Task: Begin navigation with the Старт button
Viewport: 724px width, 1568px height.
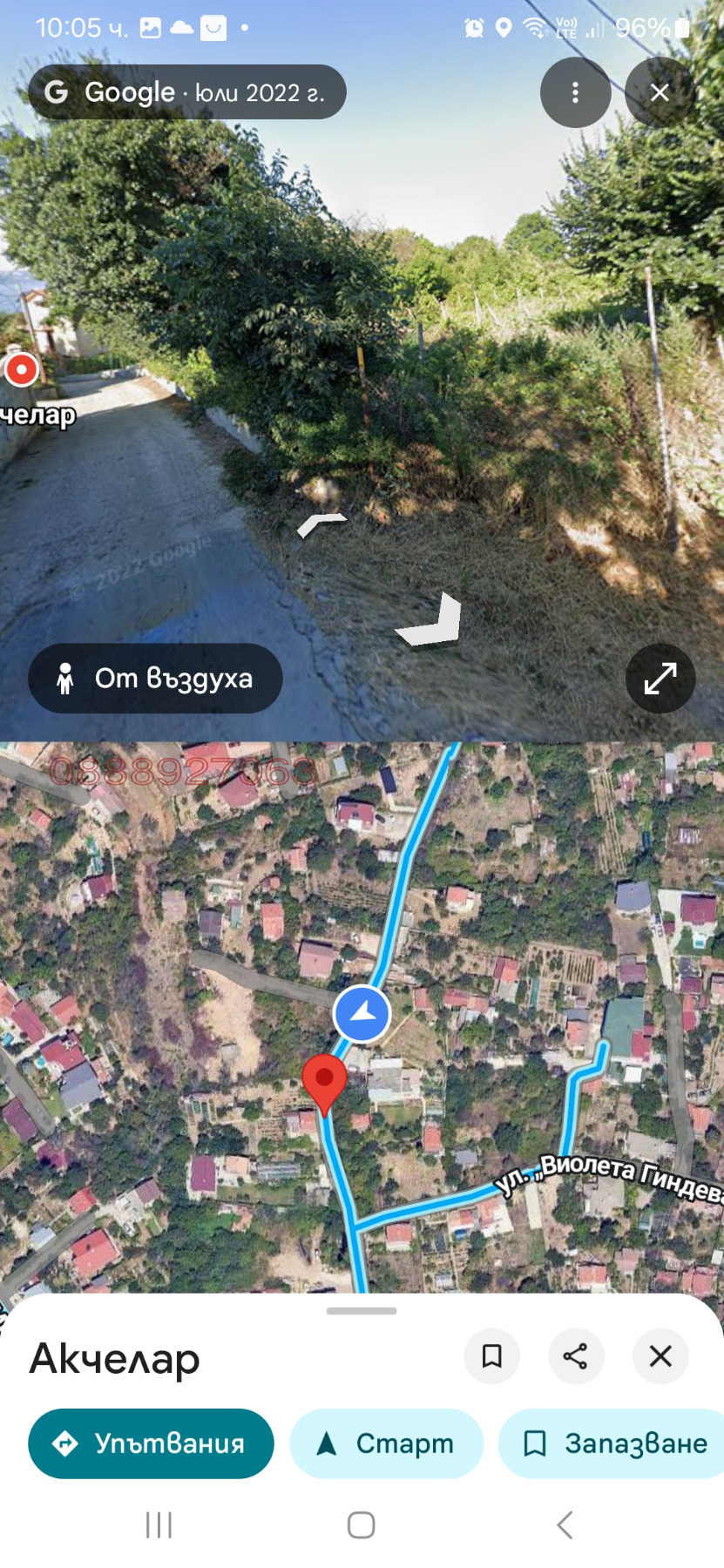Action: tap(386, 1443)
